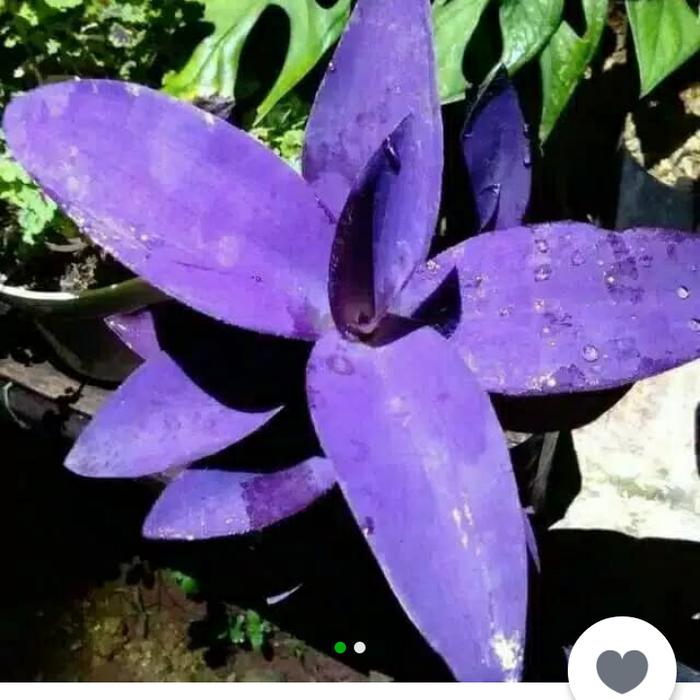Jump to the second image indicator dot
Screen dimensions: 700x700
360,647
